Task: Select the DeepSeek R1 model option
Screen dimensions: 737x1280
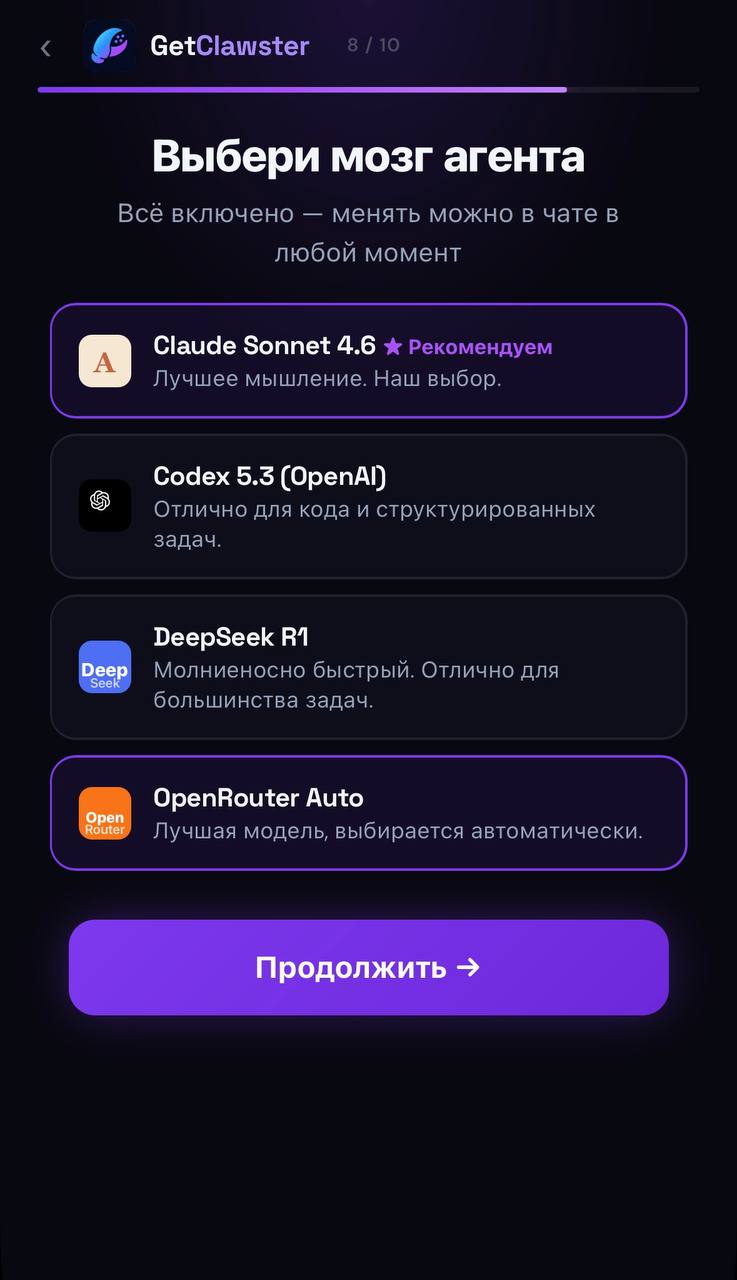Action: pos(368,667)
